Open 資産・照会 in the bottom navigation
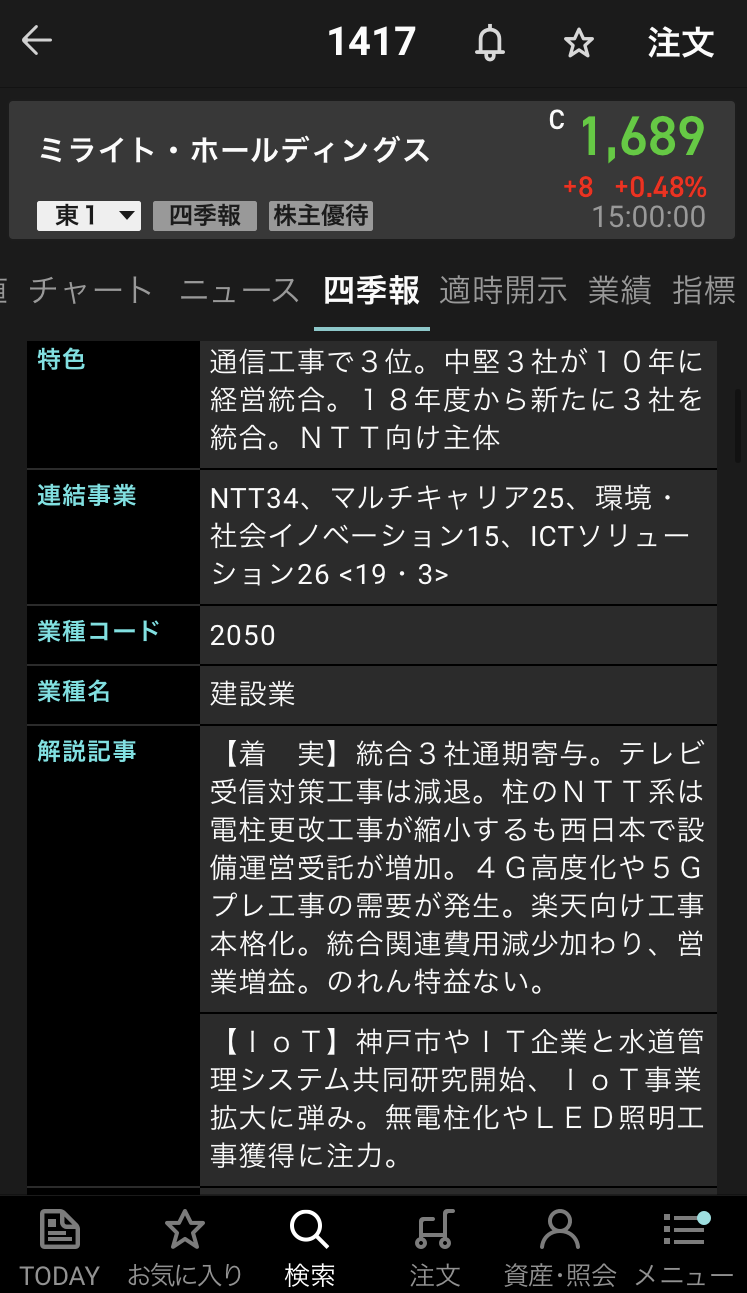Image resolution: width=747 pixels, height=1293 pixels. 559,1245
